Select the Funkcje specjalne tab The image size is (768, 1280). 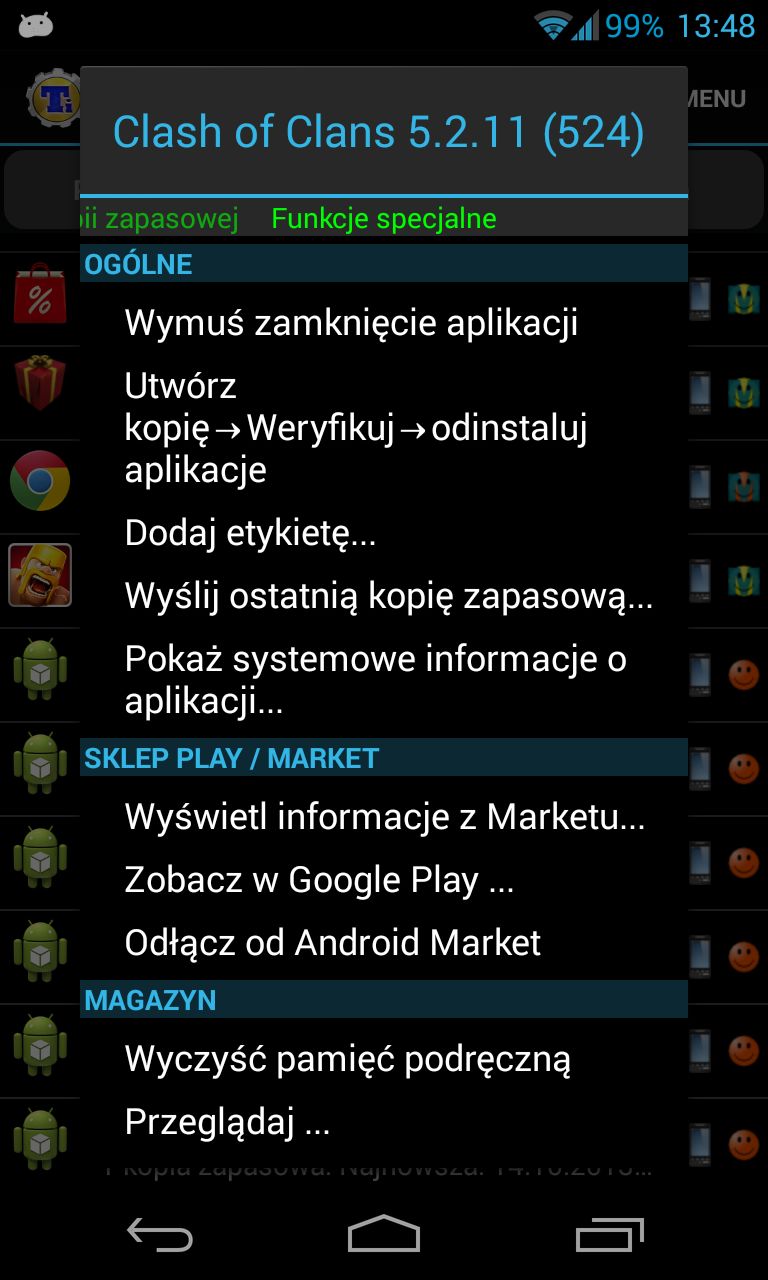pos(383,218)
